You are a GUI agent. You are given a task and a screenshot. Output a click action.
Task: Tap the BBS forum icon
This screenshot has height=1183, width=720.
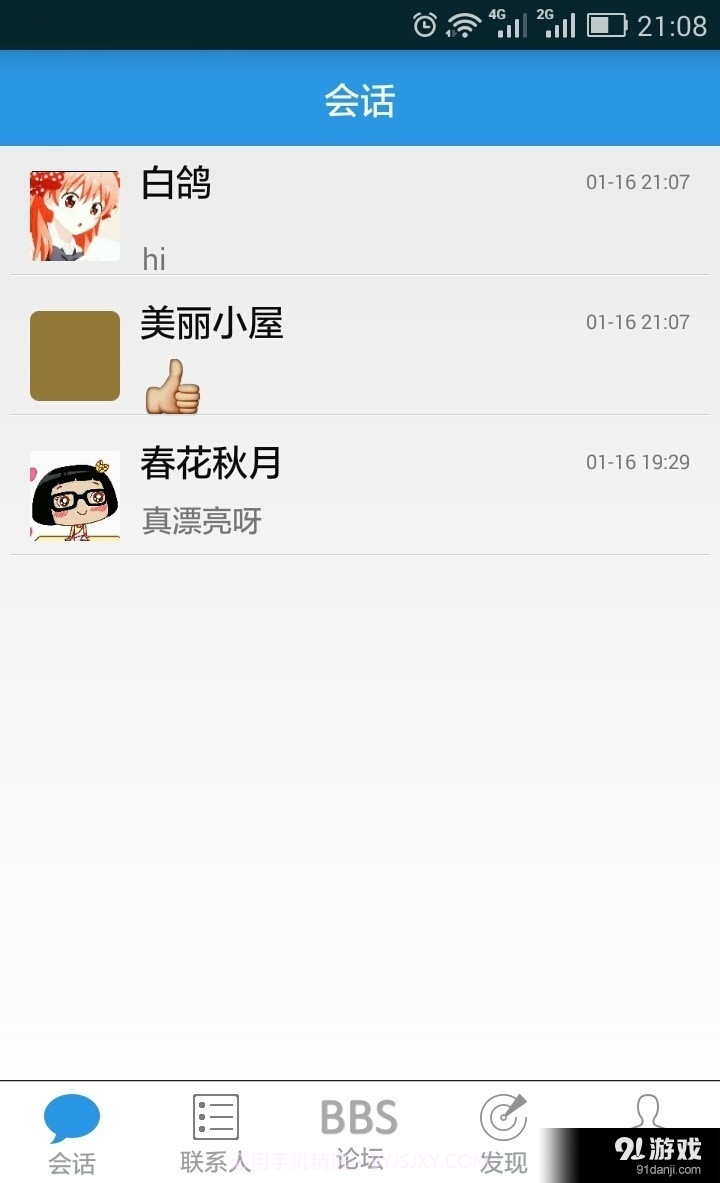(x=358, y=1115)
